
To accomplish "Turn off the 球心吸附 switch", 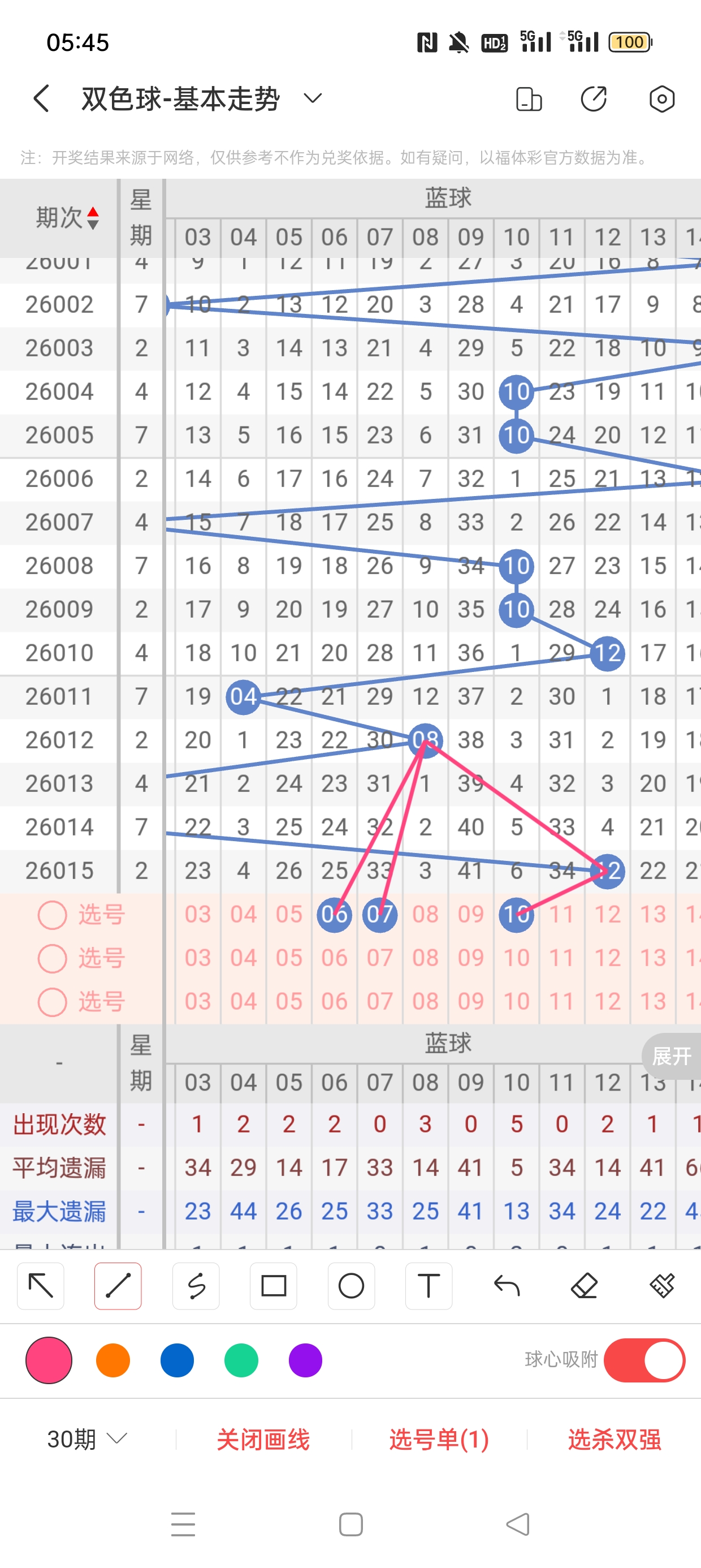I will click(x=644, y=1360).
